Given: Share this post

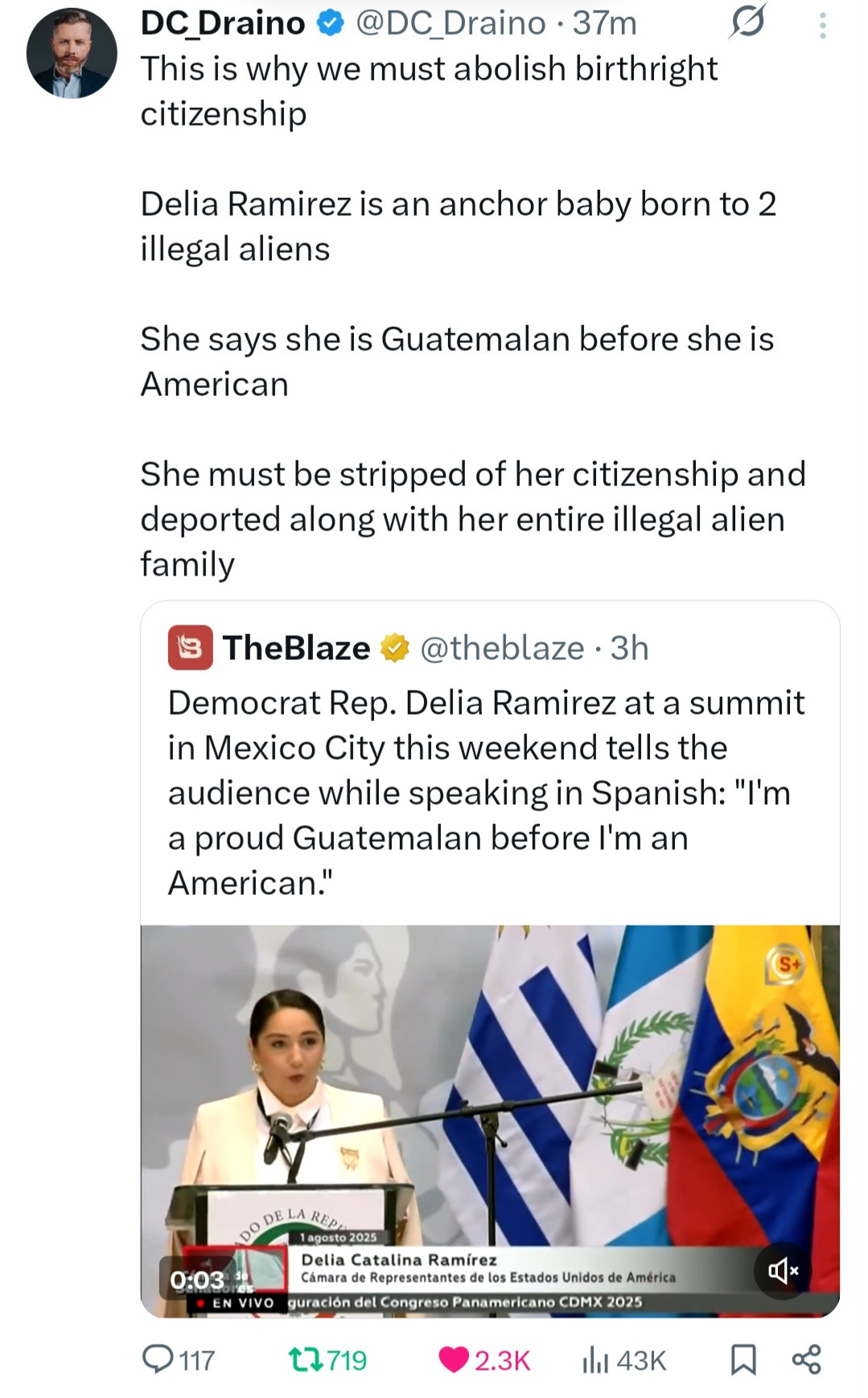Looking at the screenshot, I should (x=806, y=1360).
